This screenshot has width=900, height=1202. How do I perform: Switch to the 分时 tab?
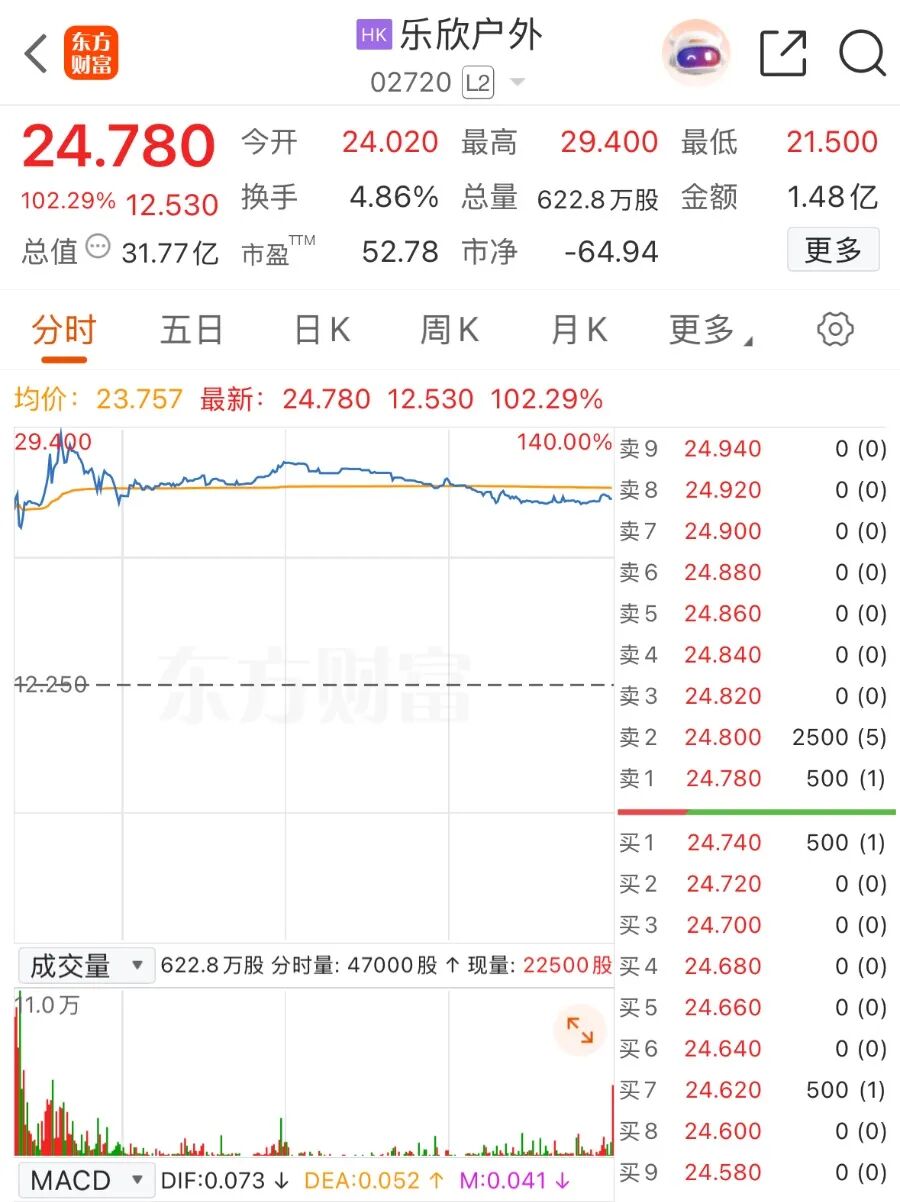tap(63, 330)
